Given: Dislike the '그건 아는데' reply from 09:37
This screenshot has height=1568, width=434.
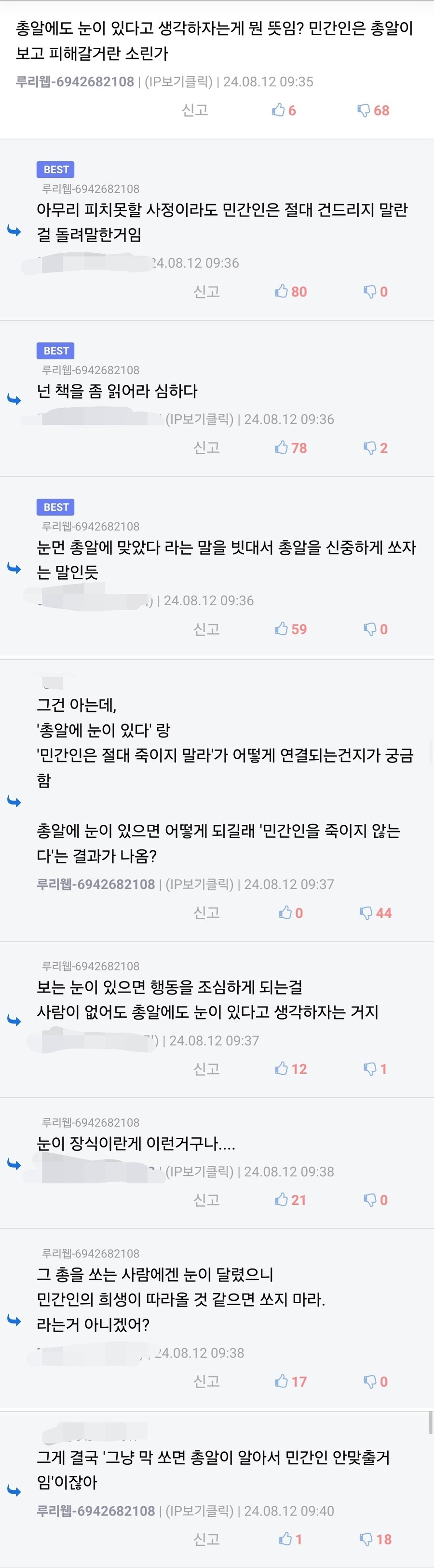Looking at the screenshot, I should (x=375, y=913).
